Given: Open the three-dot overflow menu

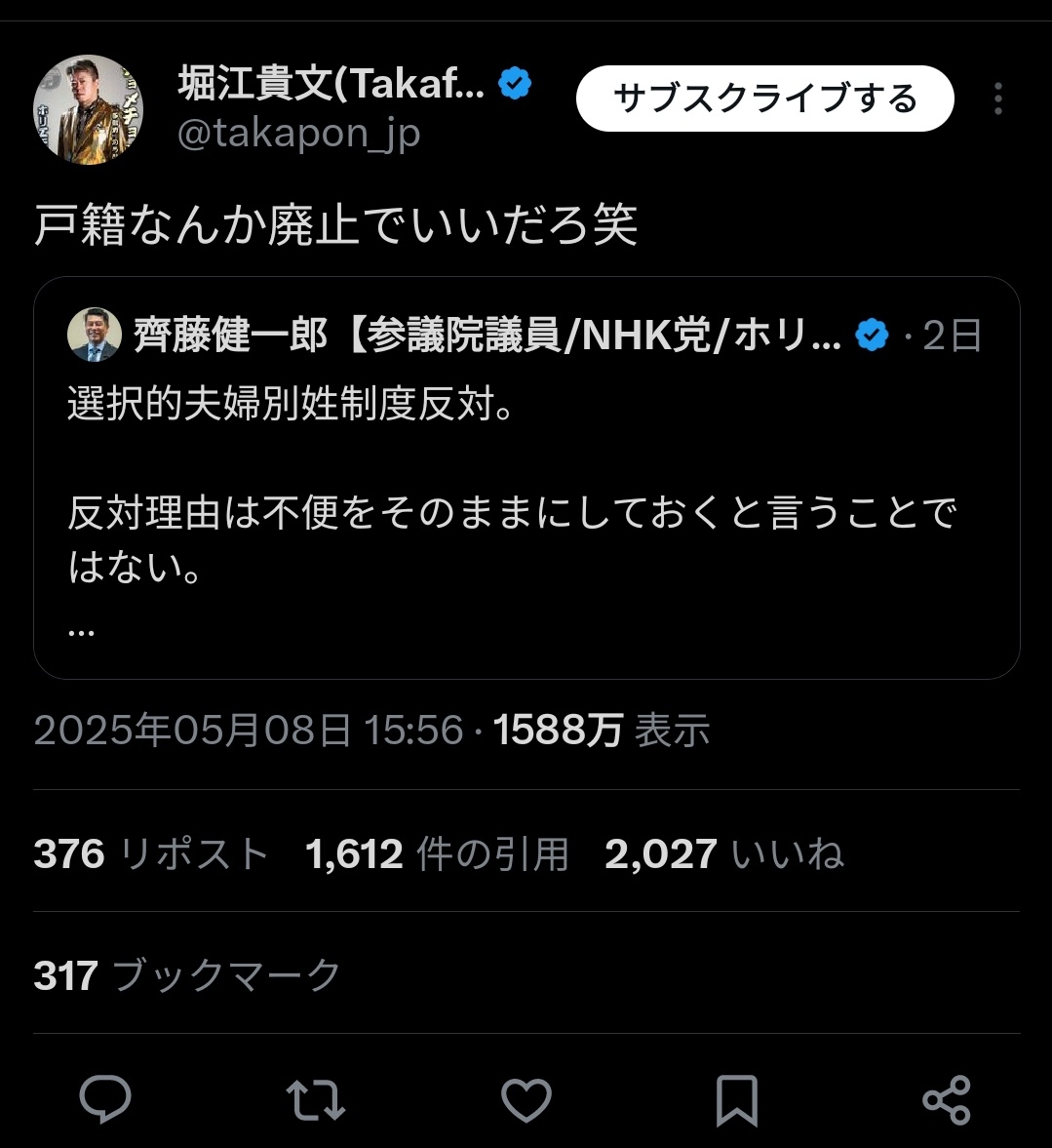Looking at the screenshot, I should (x=997, y=99).
